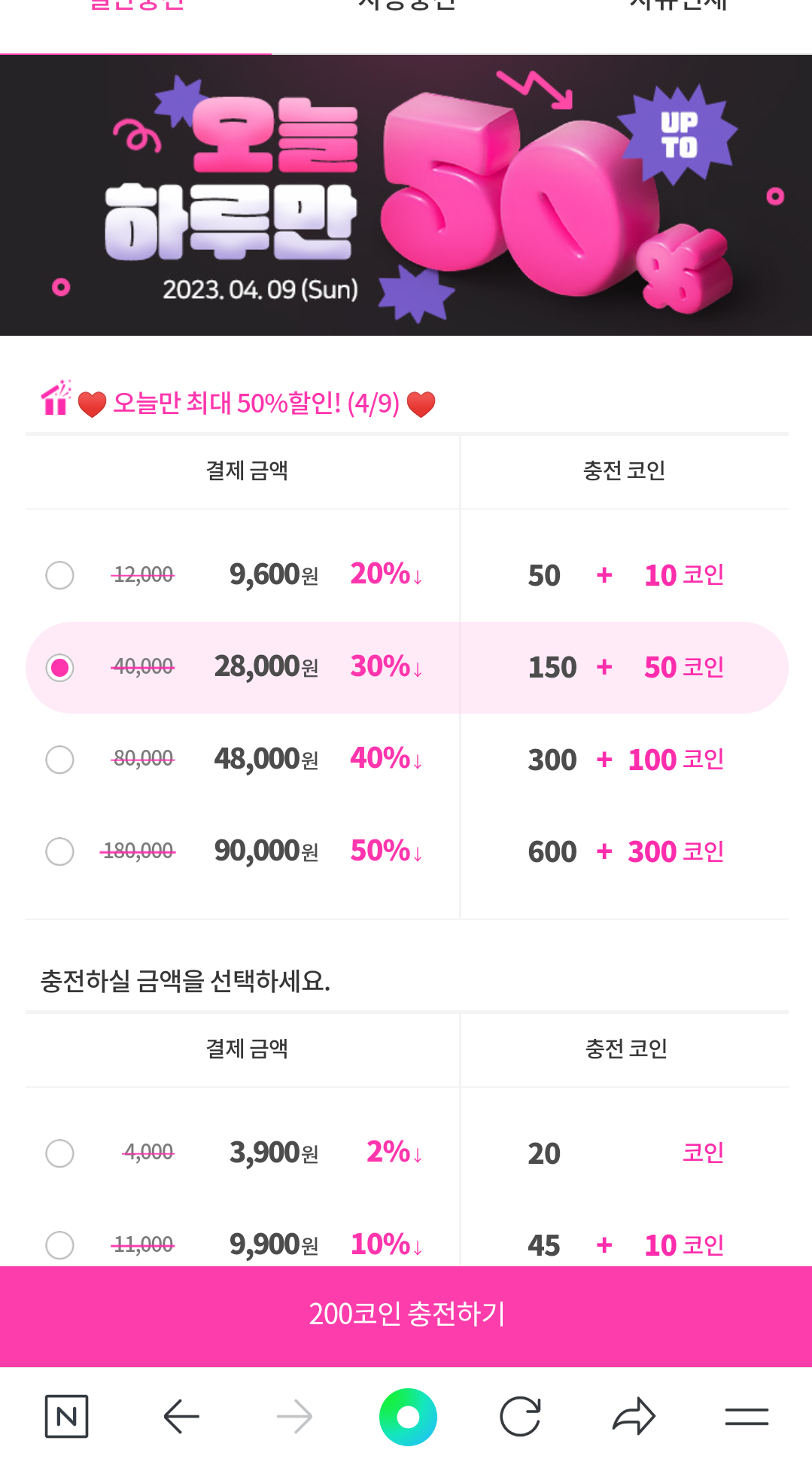Refresh the page with the reload icon

[519, 1415]
